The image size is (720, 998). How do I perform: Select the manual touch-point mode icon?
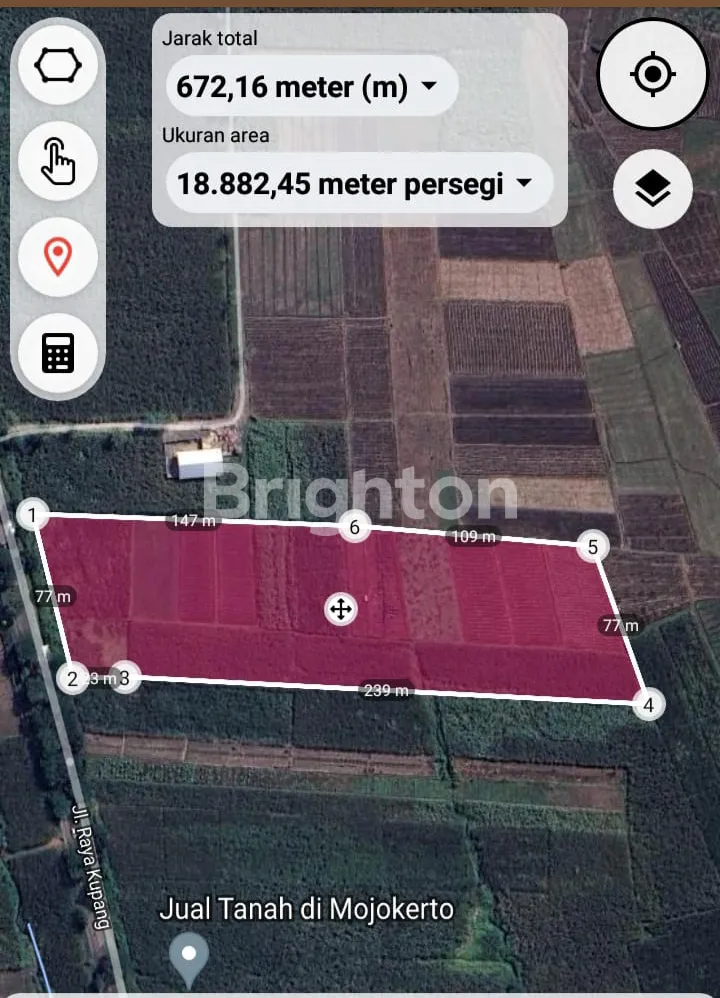click(58, 162)
